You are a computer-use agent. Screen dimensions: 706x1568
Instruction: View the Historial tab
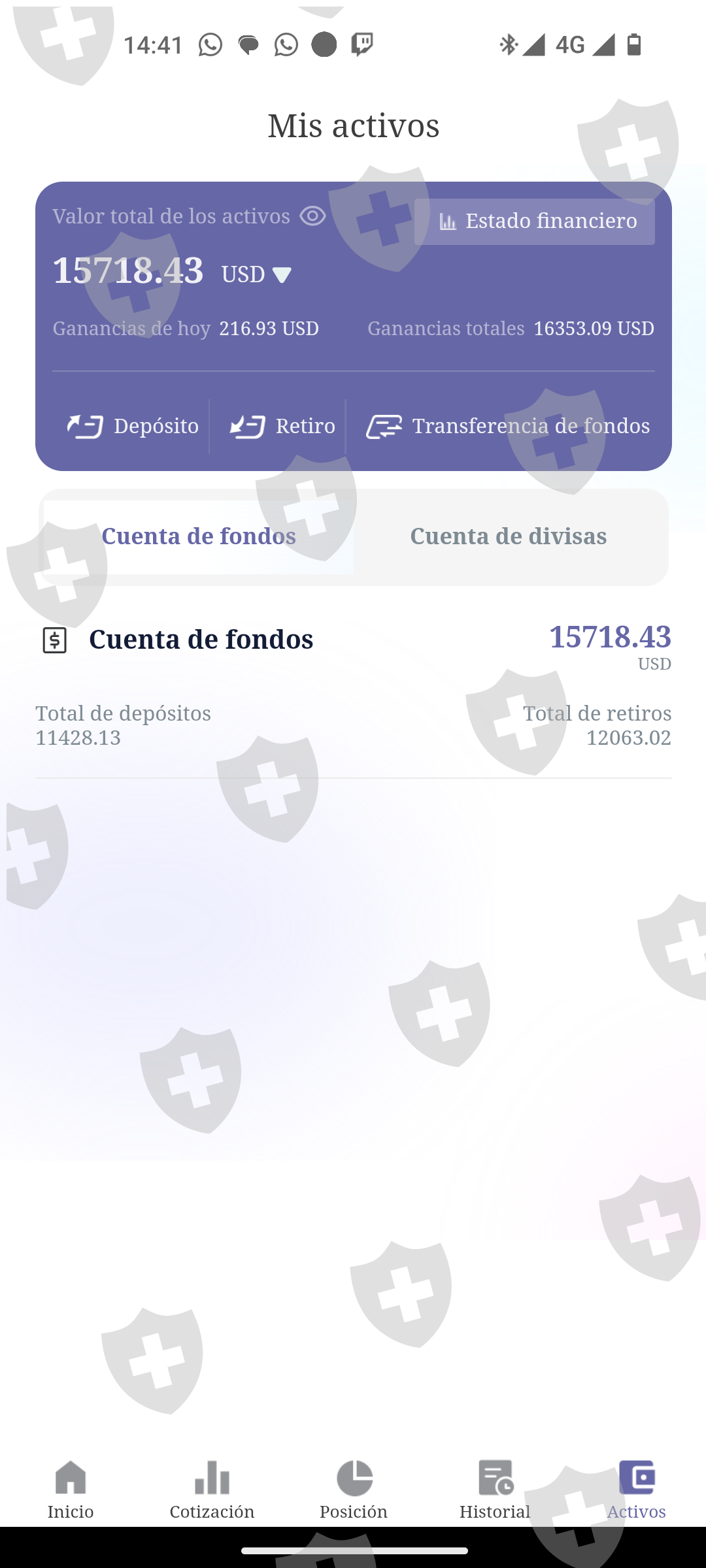495,1490
